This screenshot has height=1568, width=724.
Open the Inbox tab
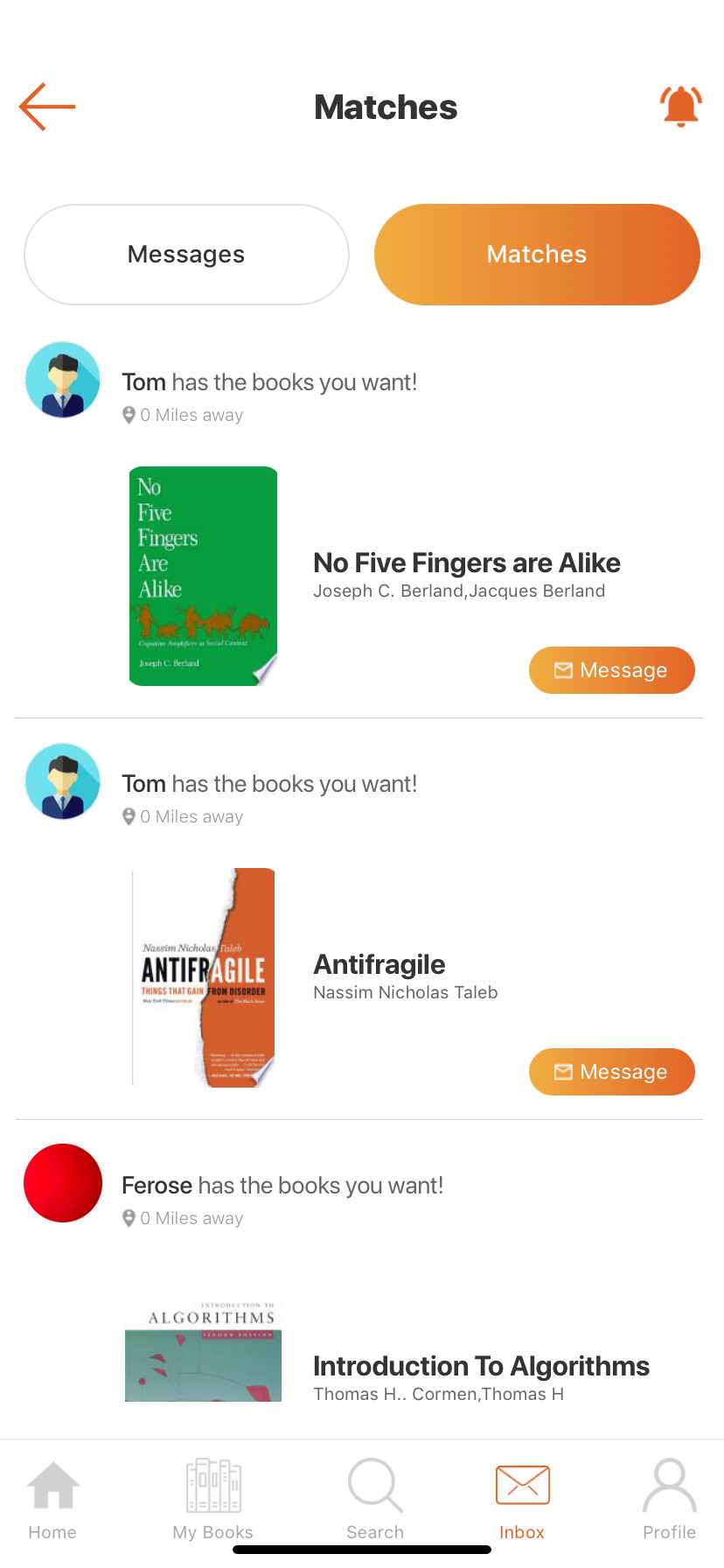522,1500
